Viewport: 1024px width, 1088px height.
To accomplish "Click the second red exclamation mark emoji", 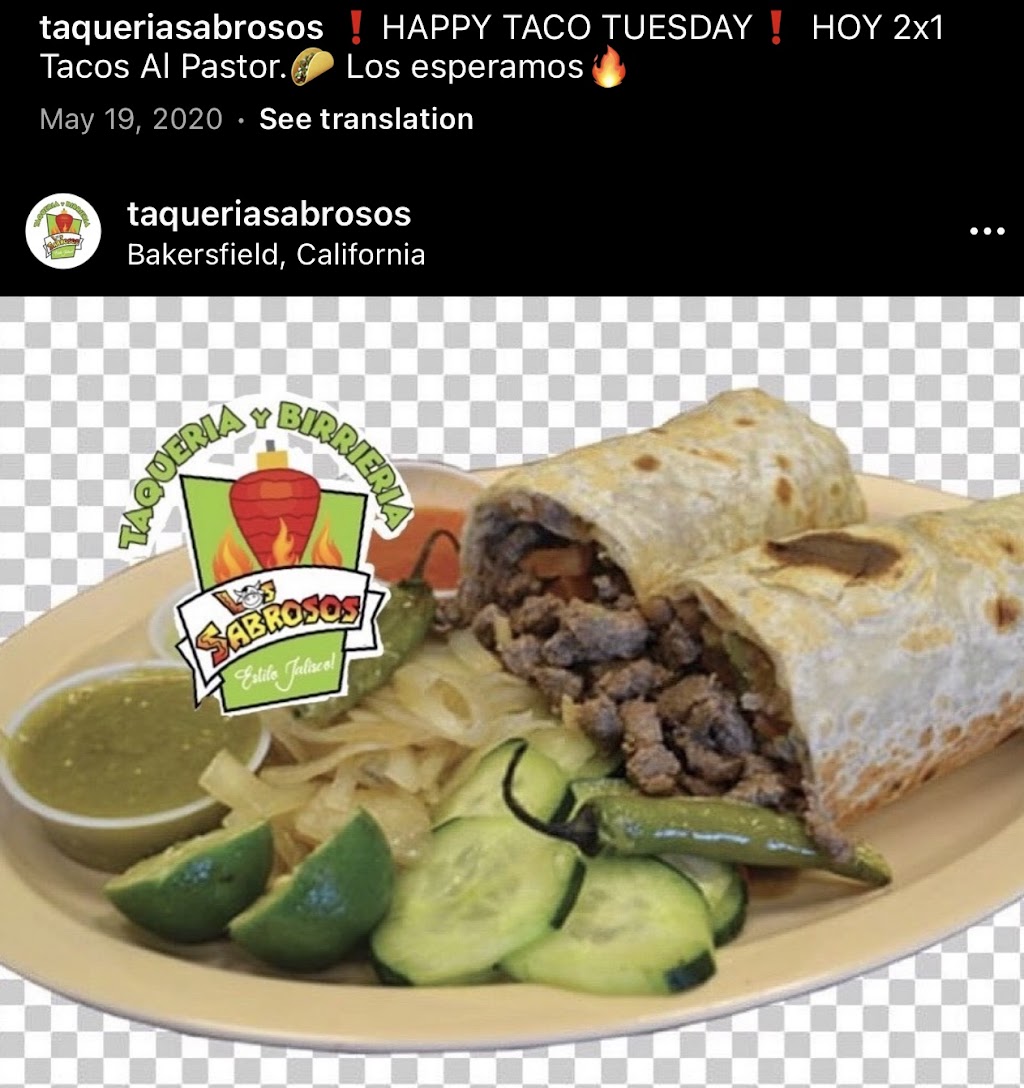I will (777, 27).
